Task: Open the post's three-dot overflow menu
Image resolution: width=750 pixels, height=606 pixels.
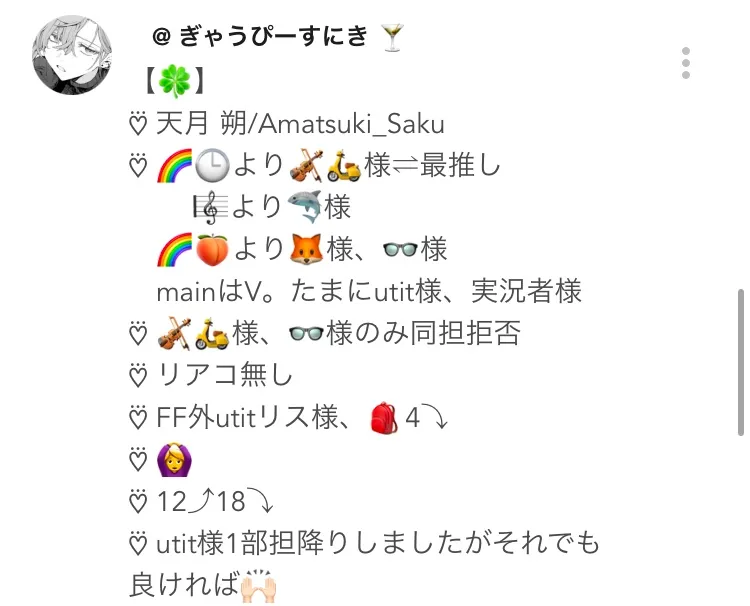Action: pos(686,62)
